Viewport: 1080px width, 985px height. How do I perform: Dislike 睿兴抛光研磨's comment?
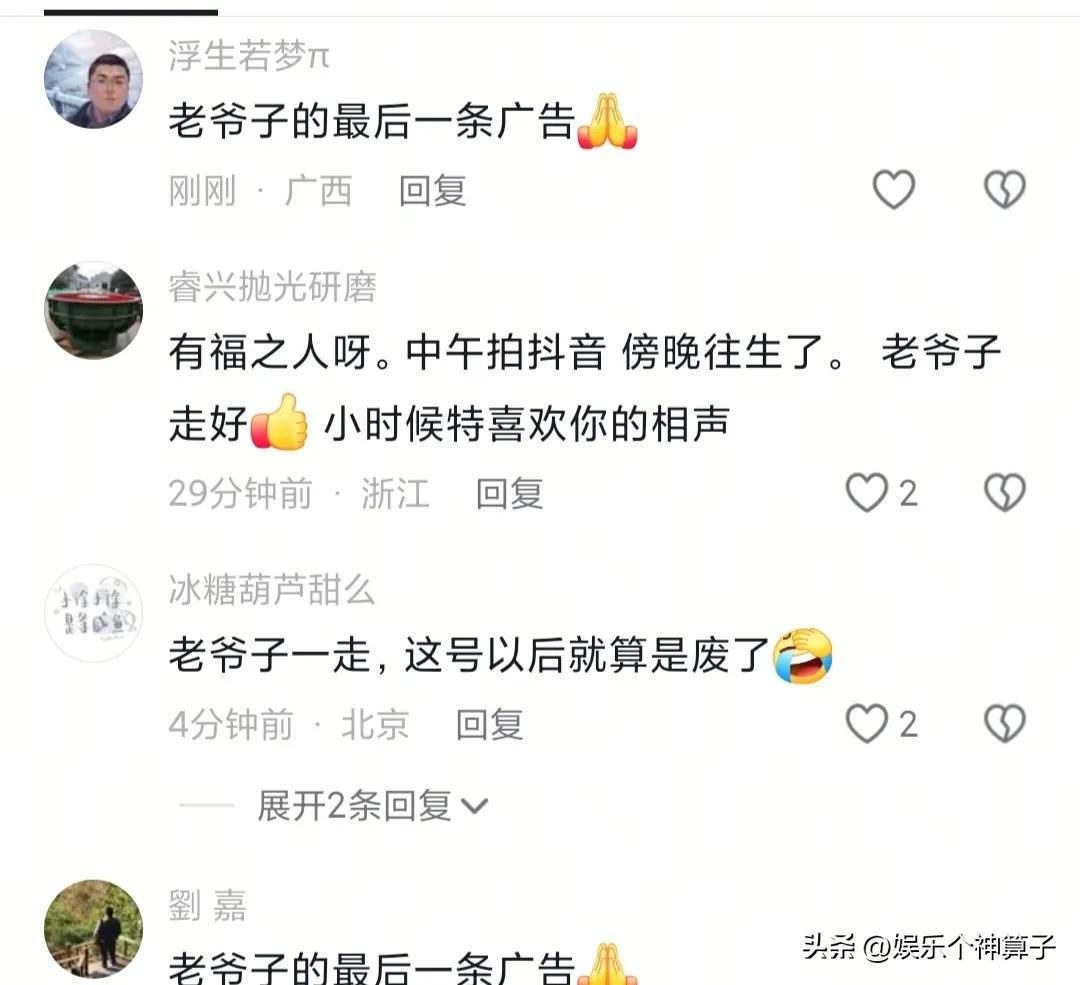click(1004, 493)
